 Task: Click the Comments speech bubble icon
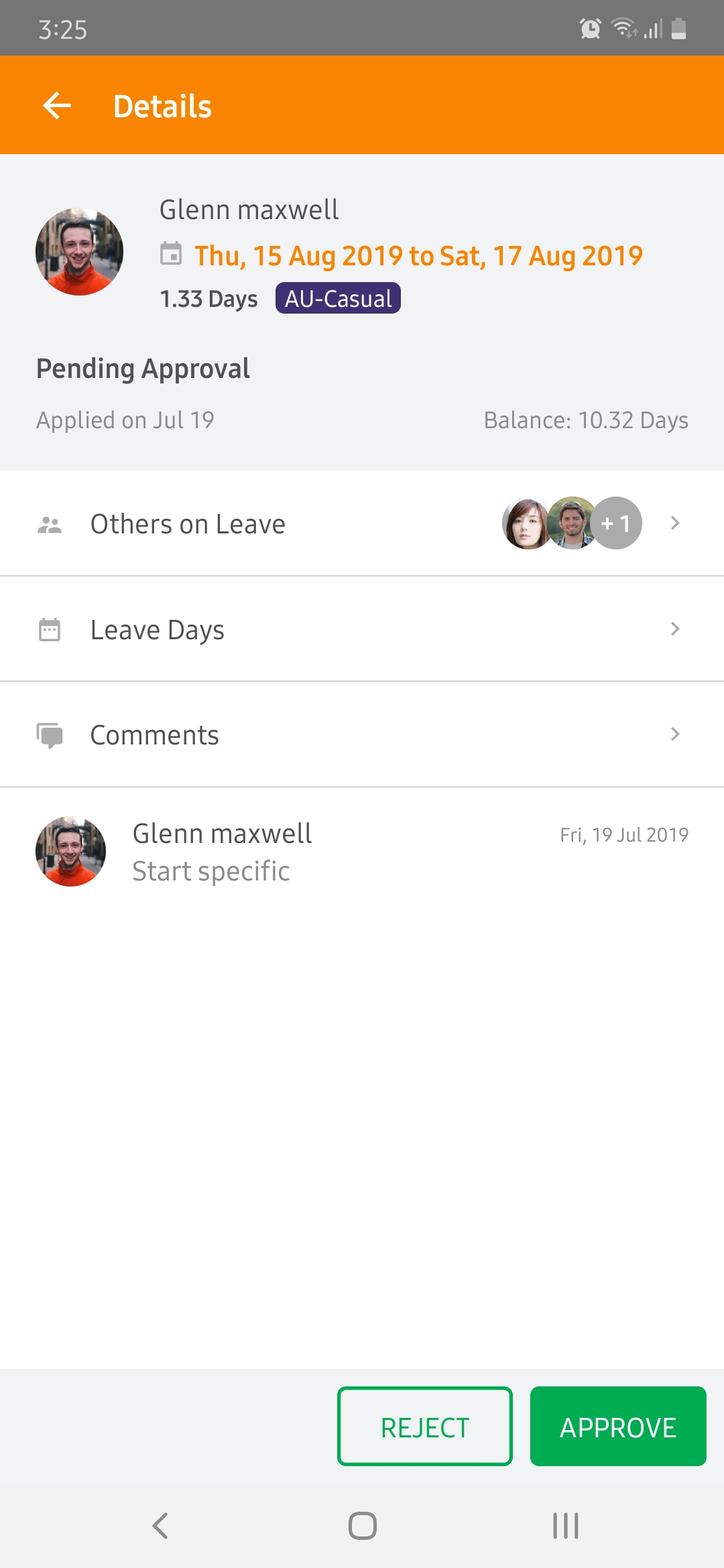50,734
